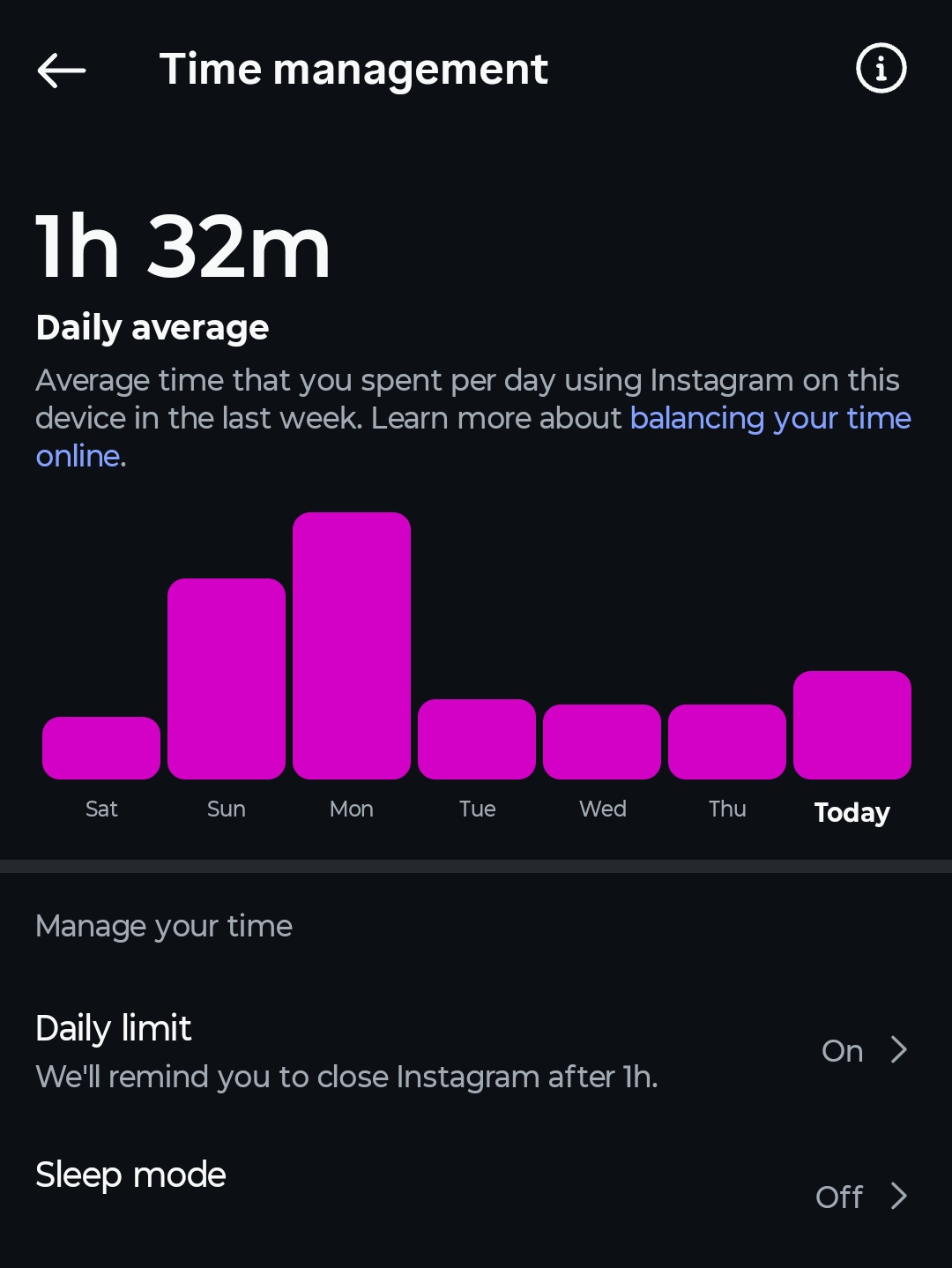Image resolution: width=952 pixels, height=1268 pixels.
Task: Select the Today usage bar
Action: pos(852,725)
